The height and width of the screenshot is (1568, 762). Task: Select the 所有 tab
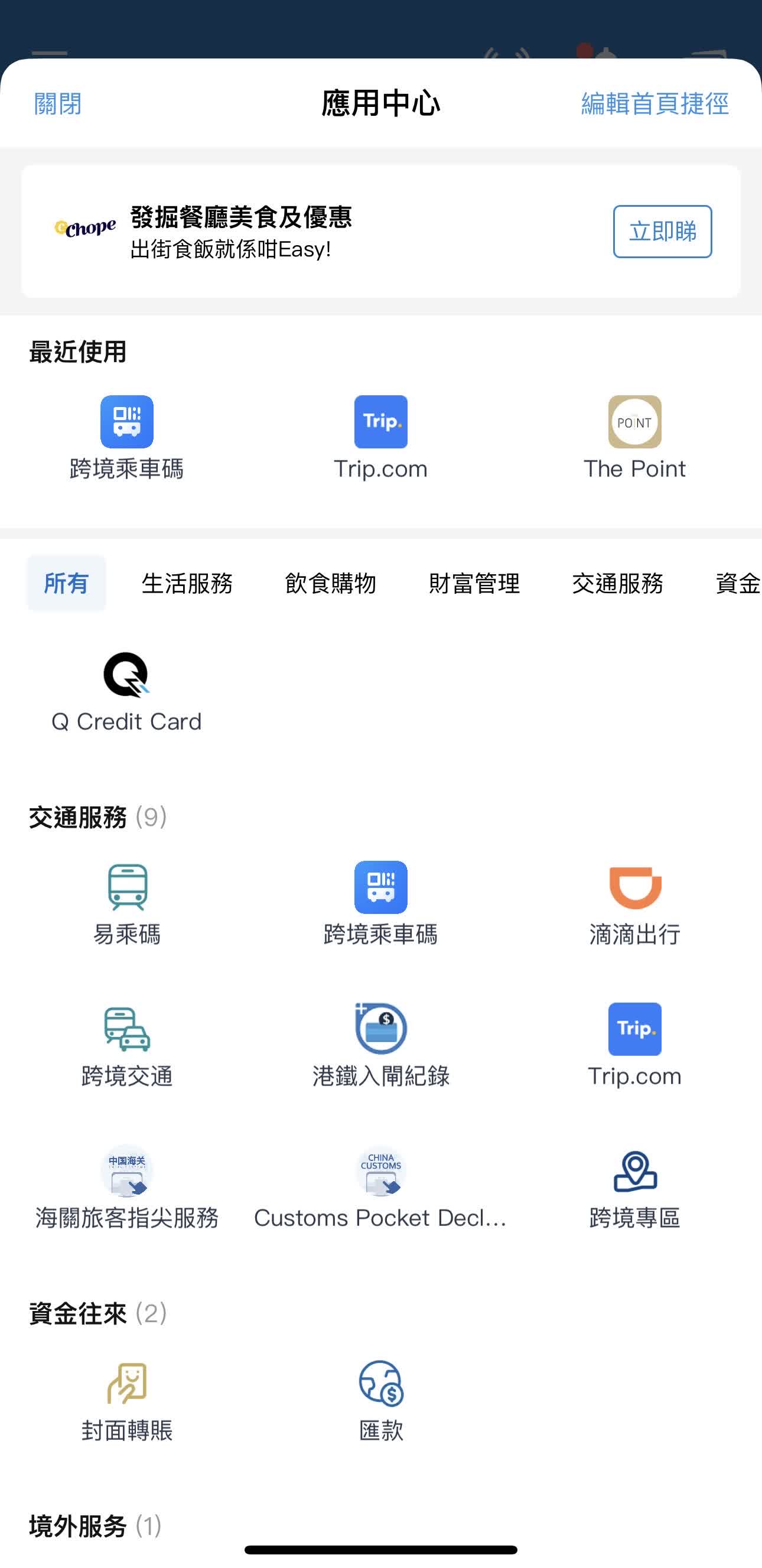[x=66, y=583]
